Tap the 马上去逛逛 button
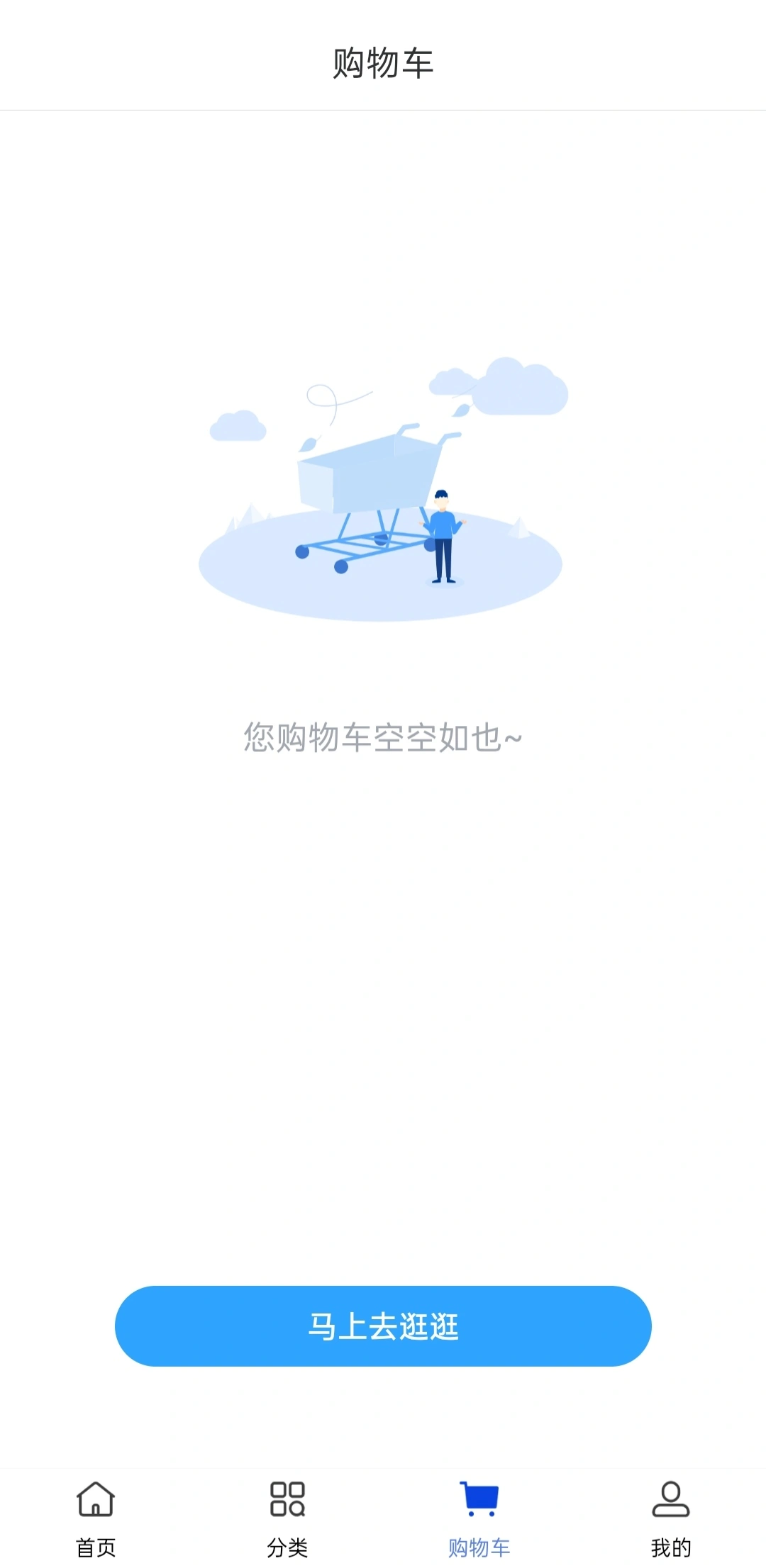The width and height of the screenshot is (766, 1568). point(383,1326)
